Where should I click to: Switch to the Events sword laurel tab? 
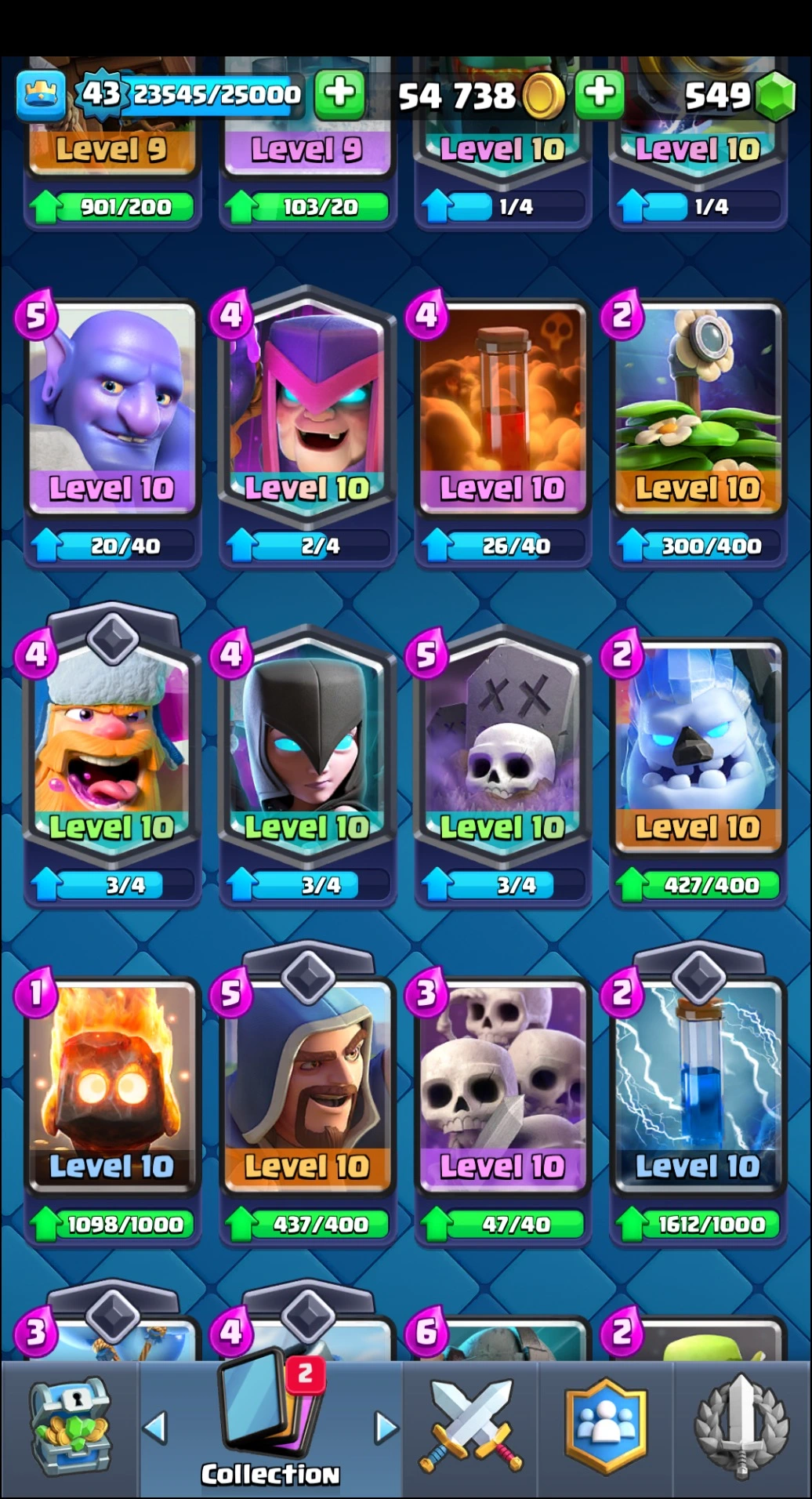(741, 1428)
